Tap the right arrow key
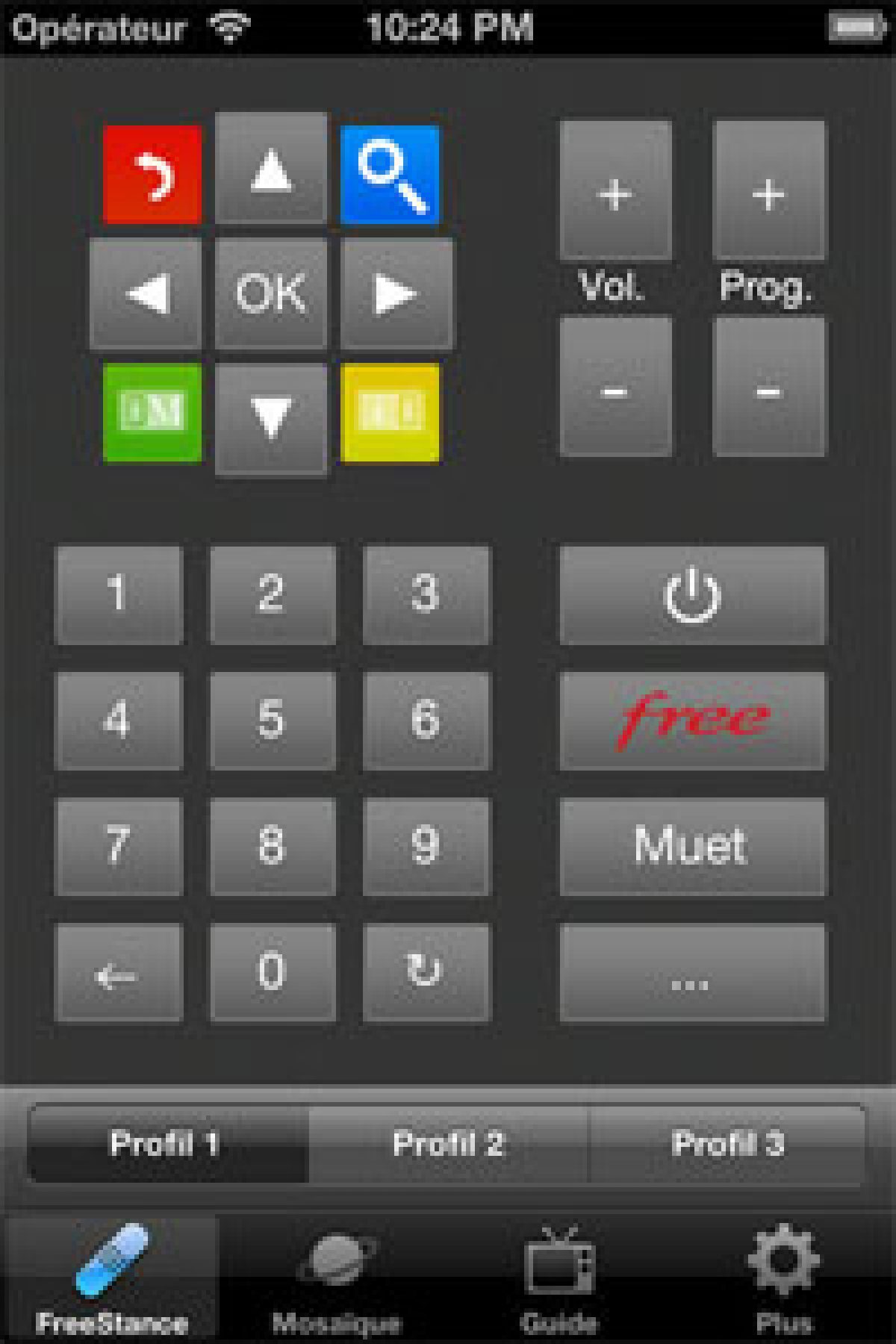 point(396,293)
